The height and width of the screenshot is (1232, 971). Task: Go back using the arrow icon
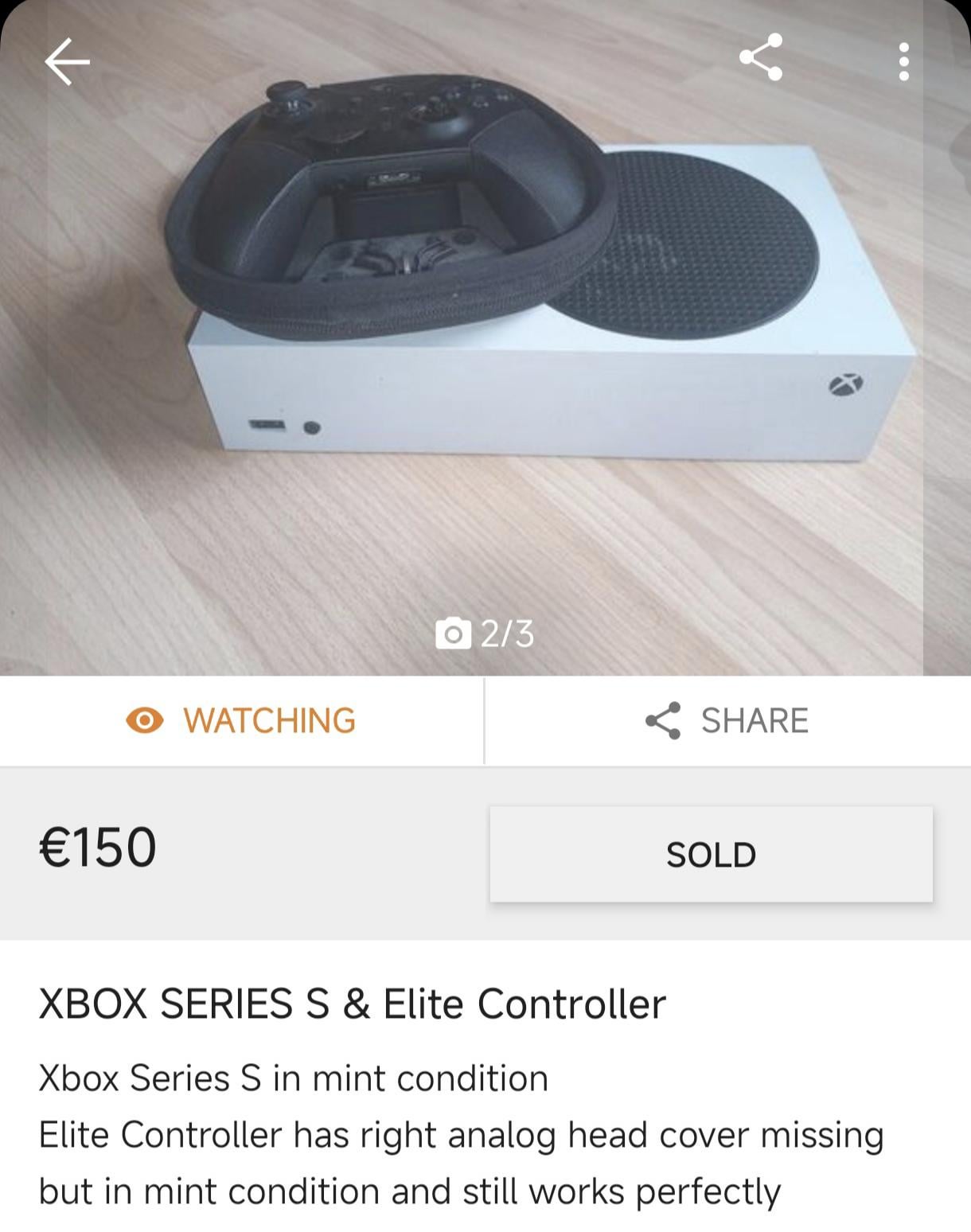[x=67, y=61]
